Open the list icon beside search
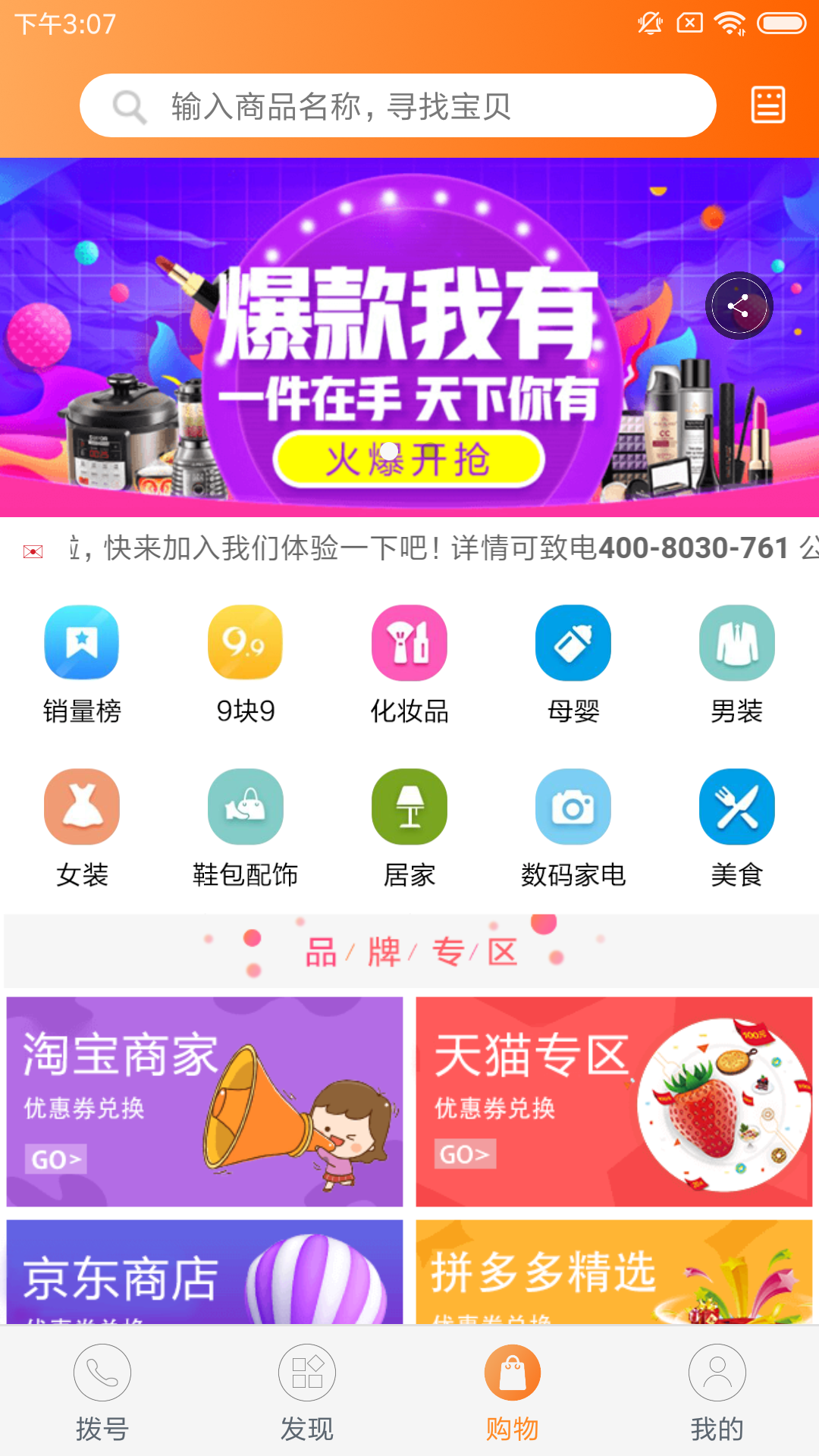 (767, 105)
